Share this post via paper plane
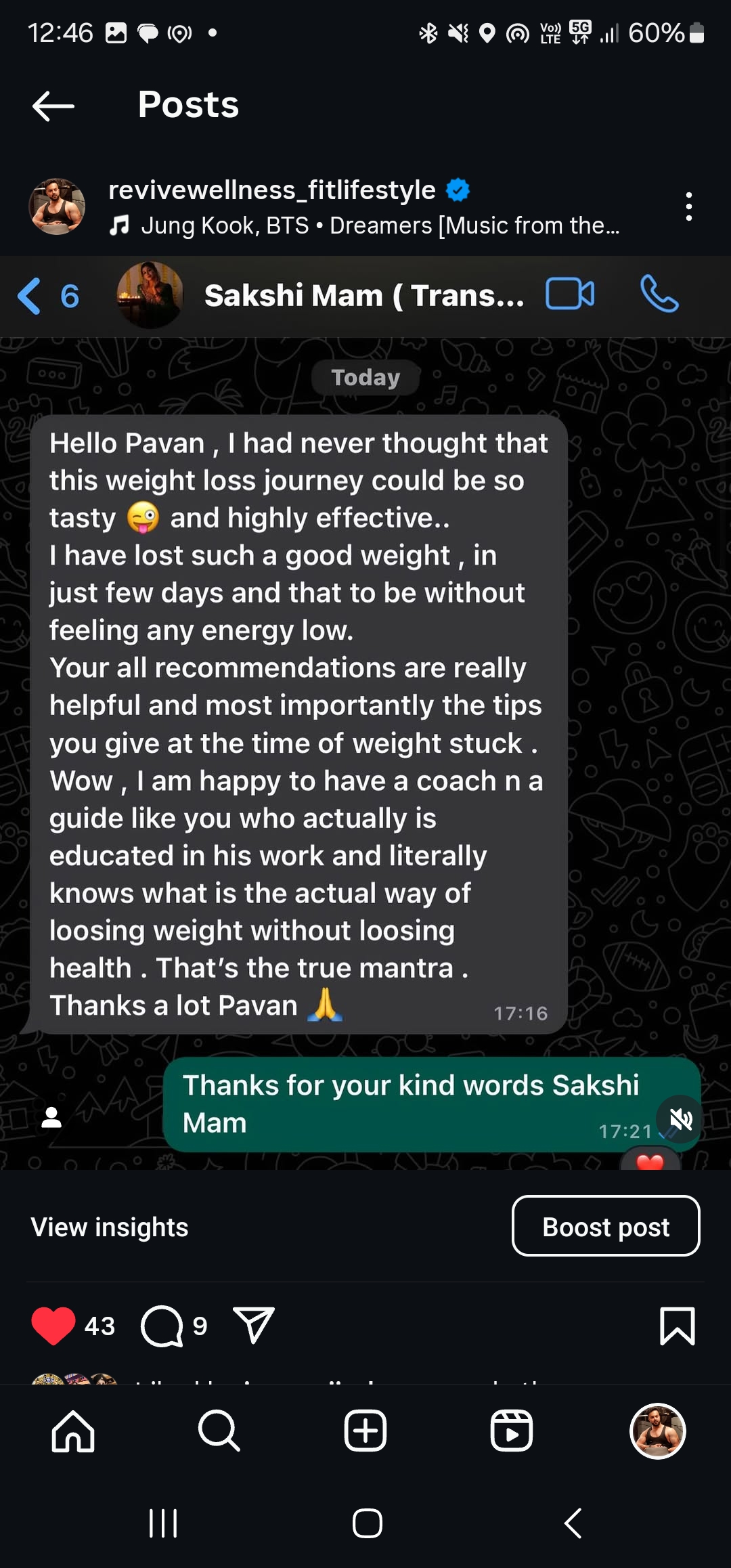 tap(254, 1325)
